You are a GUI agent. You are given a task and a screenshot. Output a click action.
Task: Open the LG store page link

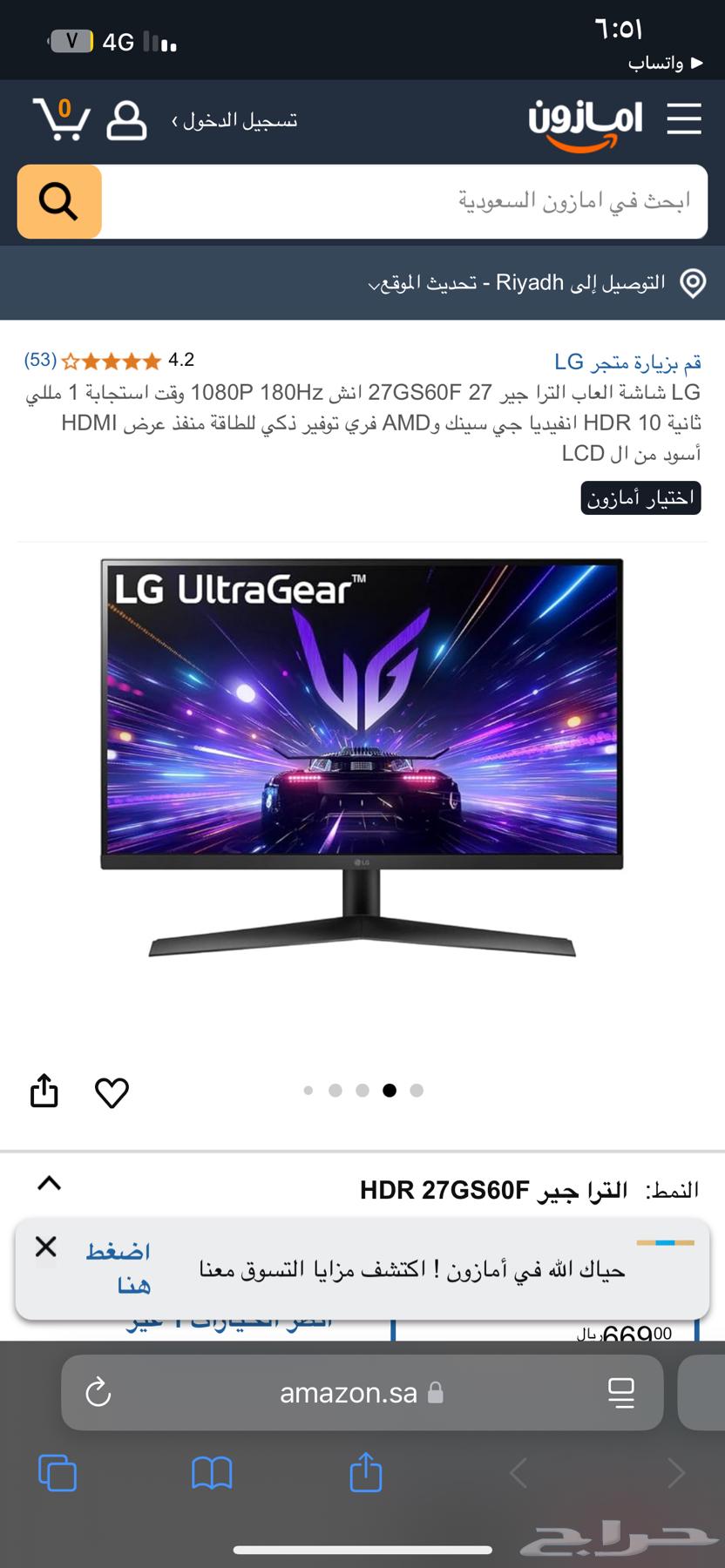tap(632, 362)
